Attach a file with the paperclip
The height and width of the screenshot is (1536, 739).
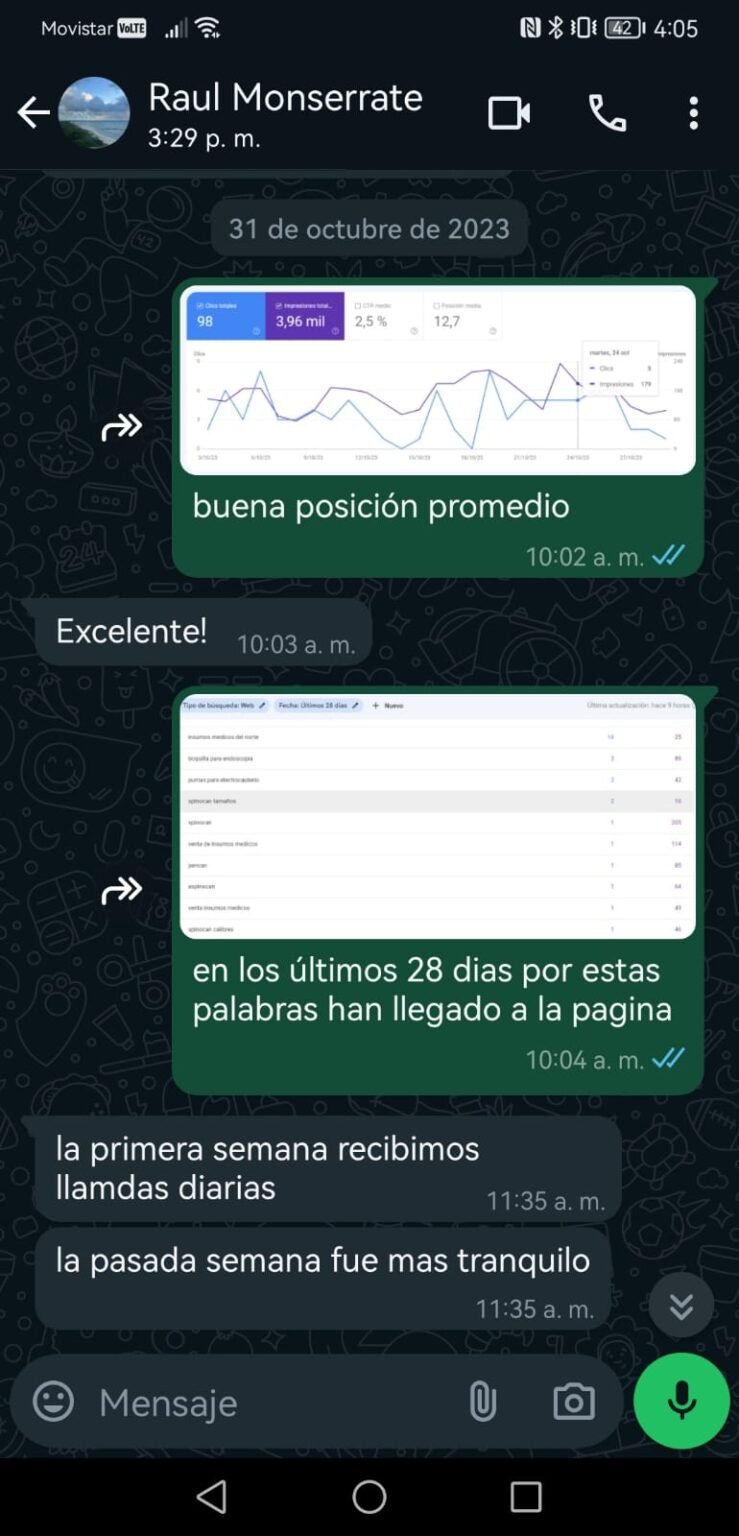coord(483,1402)
